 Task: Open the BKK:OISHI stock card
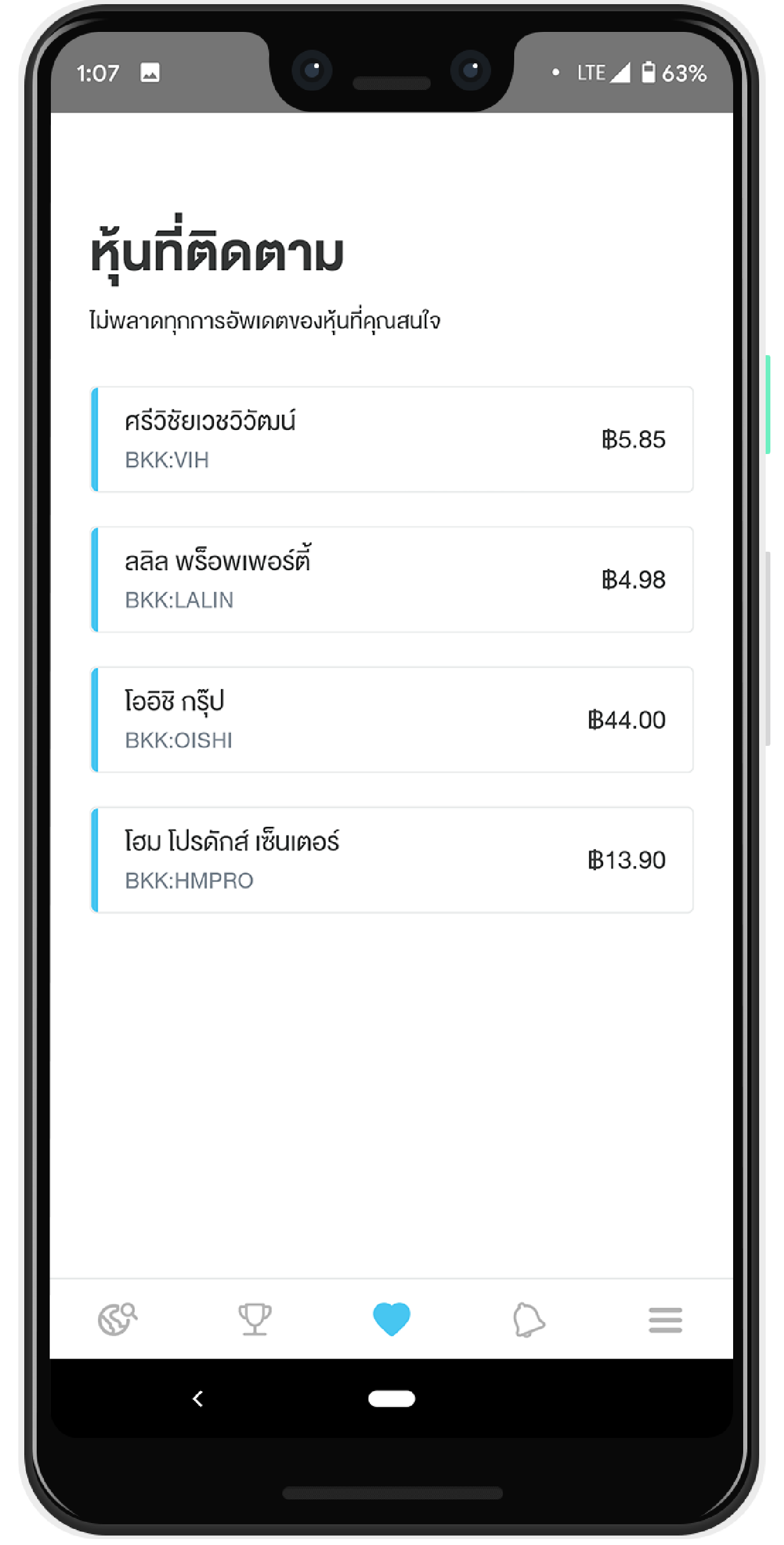(x=392, y=720)
